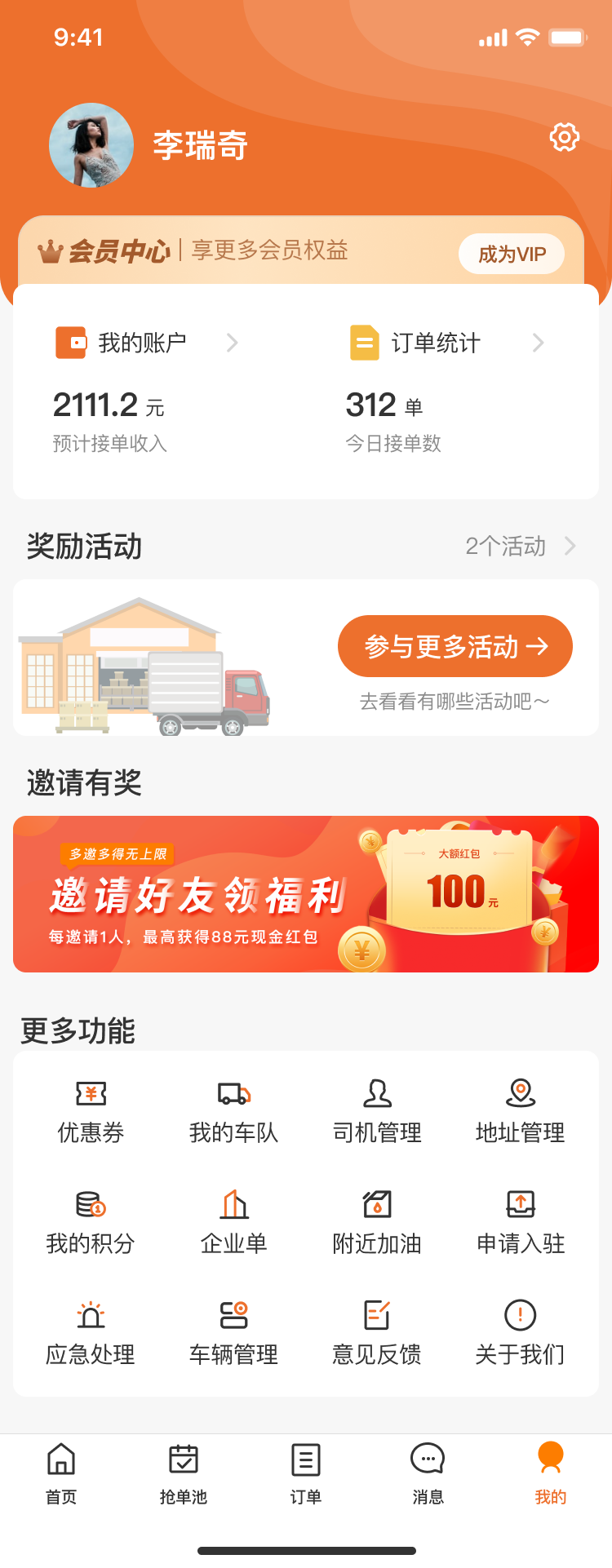Go to 司机管理 driver management
Viewport: 612px width, 1568px height.
click(x=377, y=1111)
